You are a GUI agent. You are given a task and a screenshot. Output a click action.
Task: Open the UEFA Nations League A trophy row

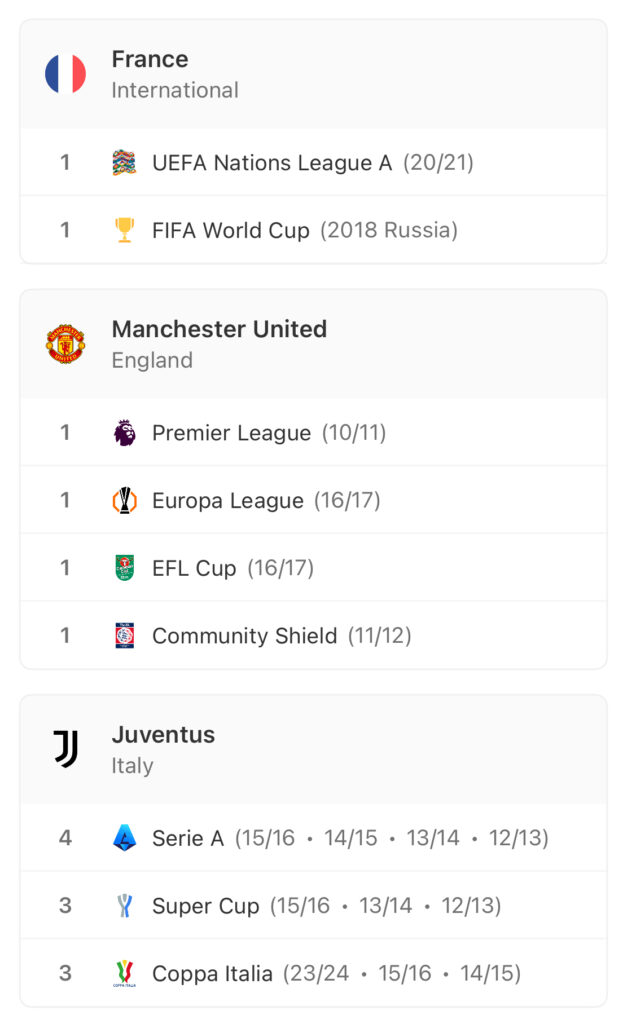(x=313, y=162)
